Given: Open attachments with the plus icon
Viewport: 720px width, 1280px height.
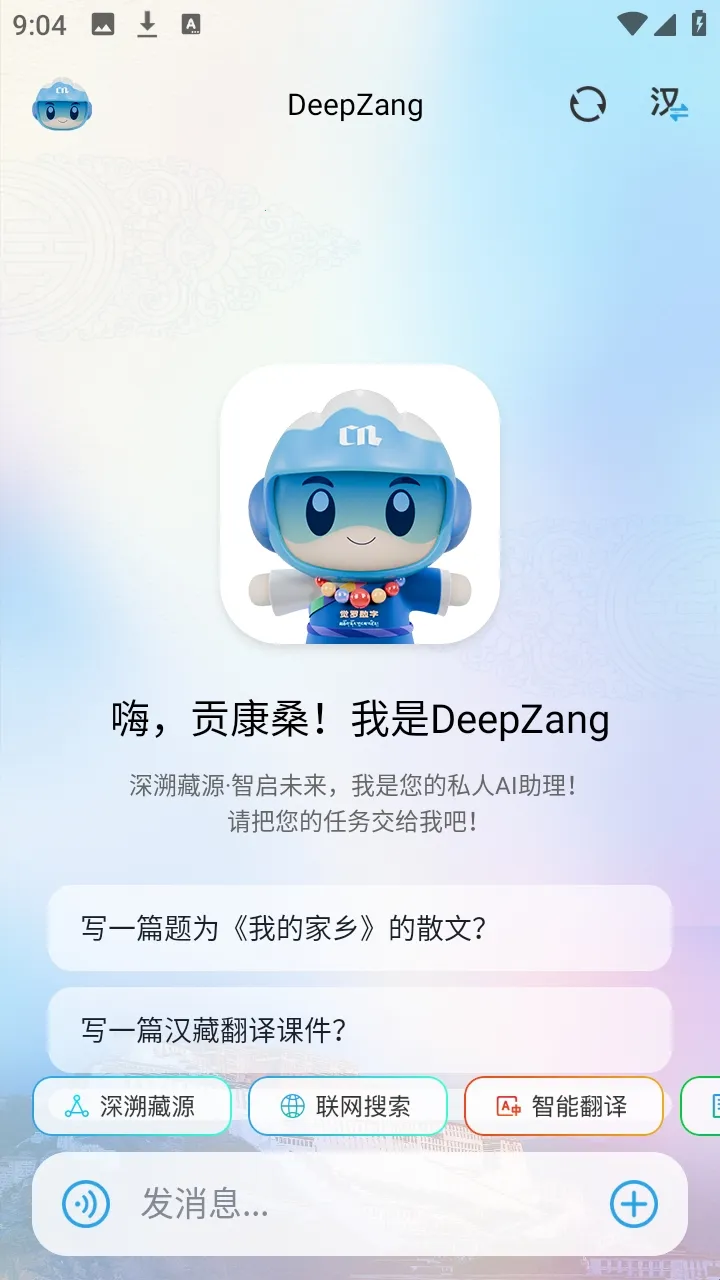Looking at the screenshot, I should [x=633, y=1204].
